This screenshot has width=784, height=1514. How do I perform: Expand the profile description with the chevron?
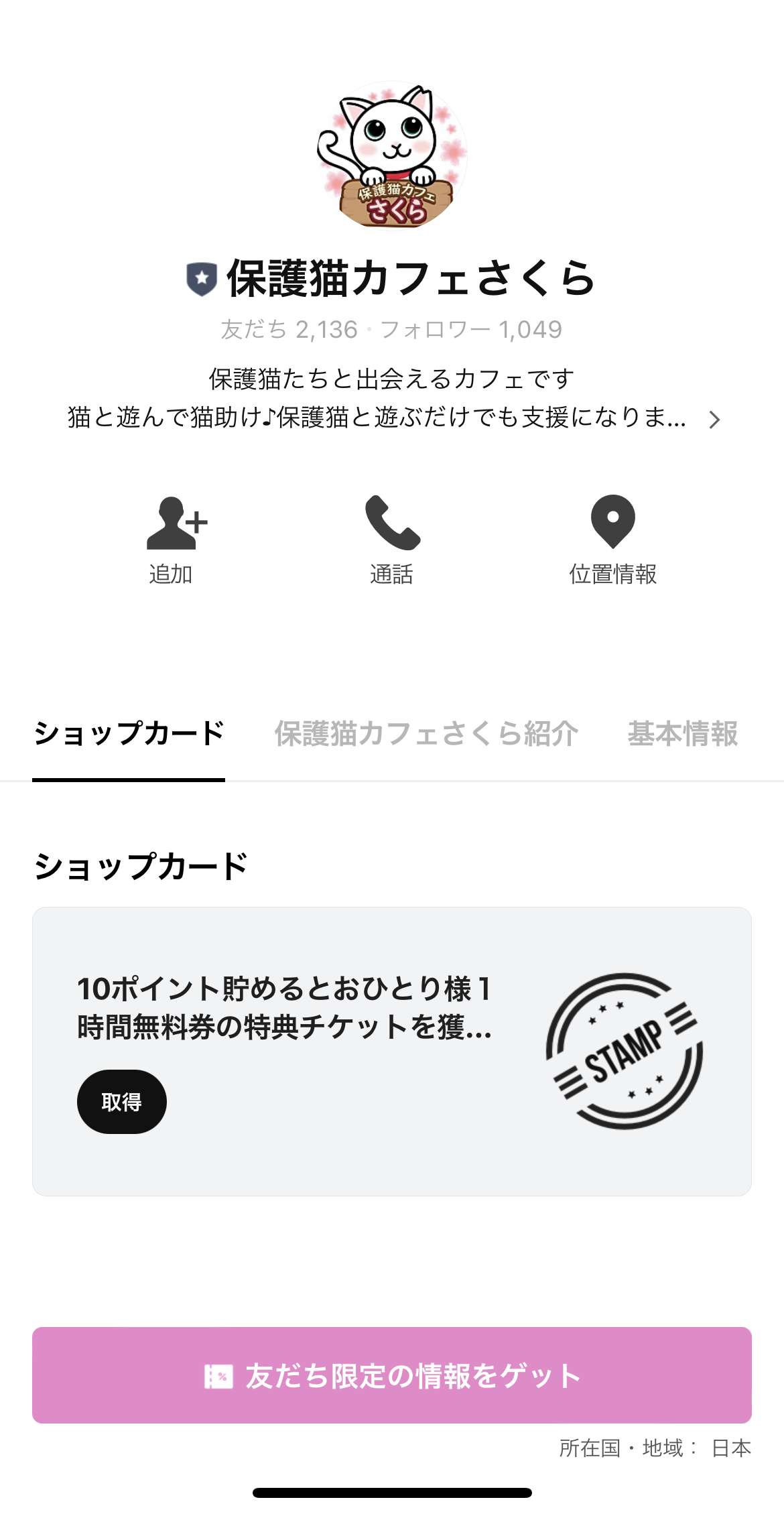[714, 419]
